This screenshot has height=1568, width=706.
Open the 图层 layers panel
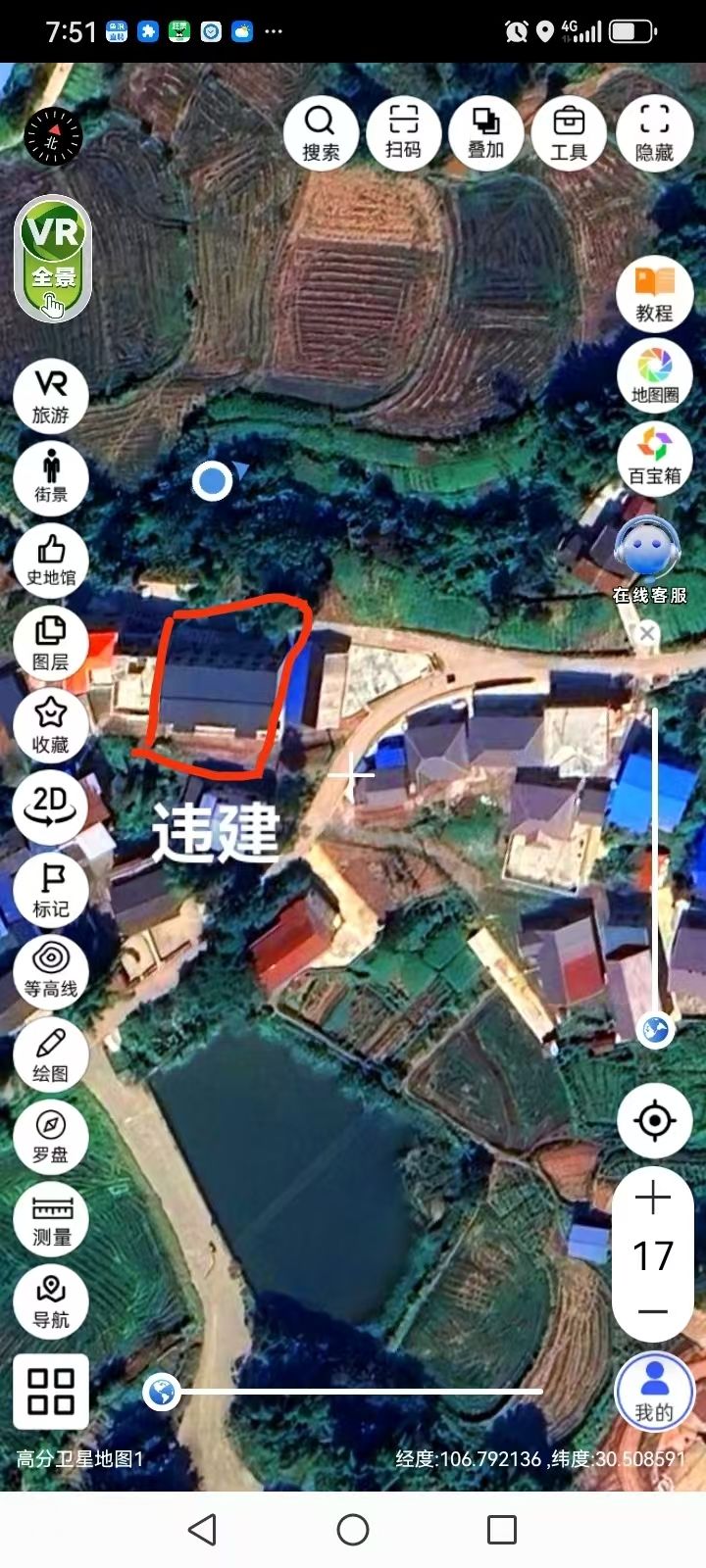(51, 643)
